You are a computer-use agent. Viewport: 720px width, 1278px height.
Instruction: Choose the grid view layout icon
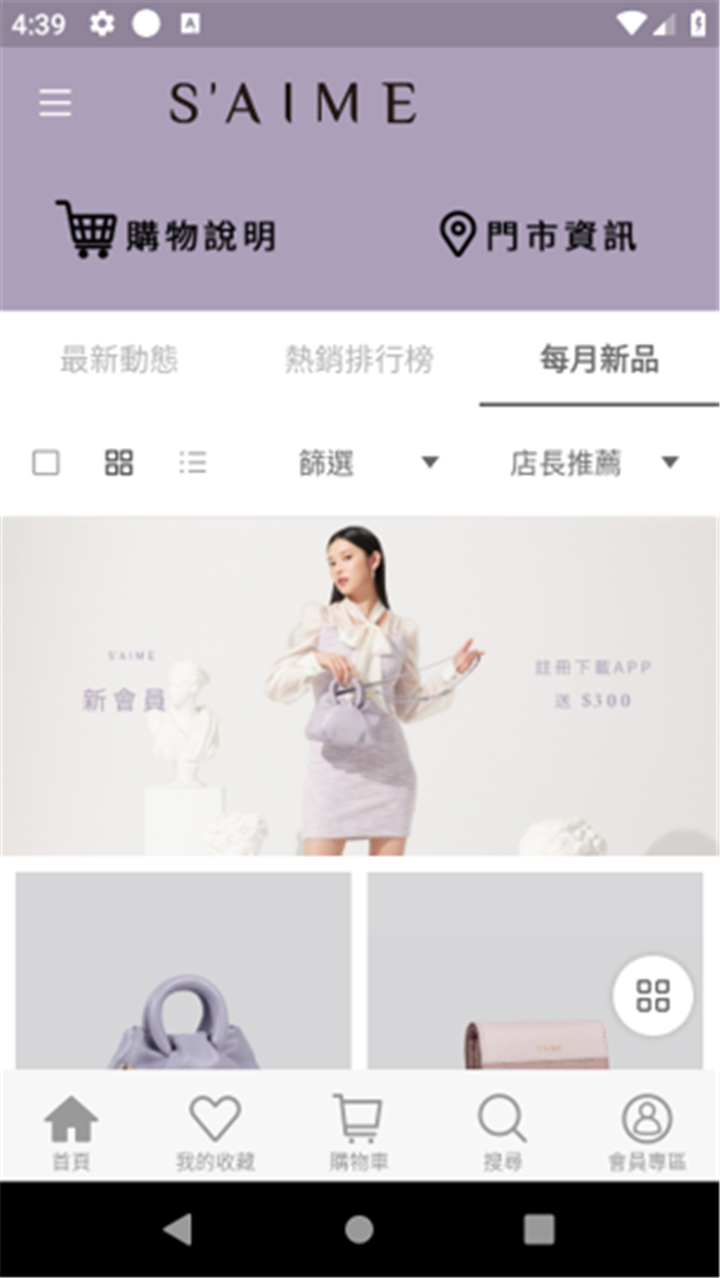(x=119, y=463)
